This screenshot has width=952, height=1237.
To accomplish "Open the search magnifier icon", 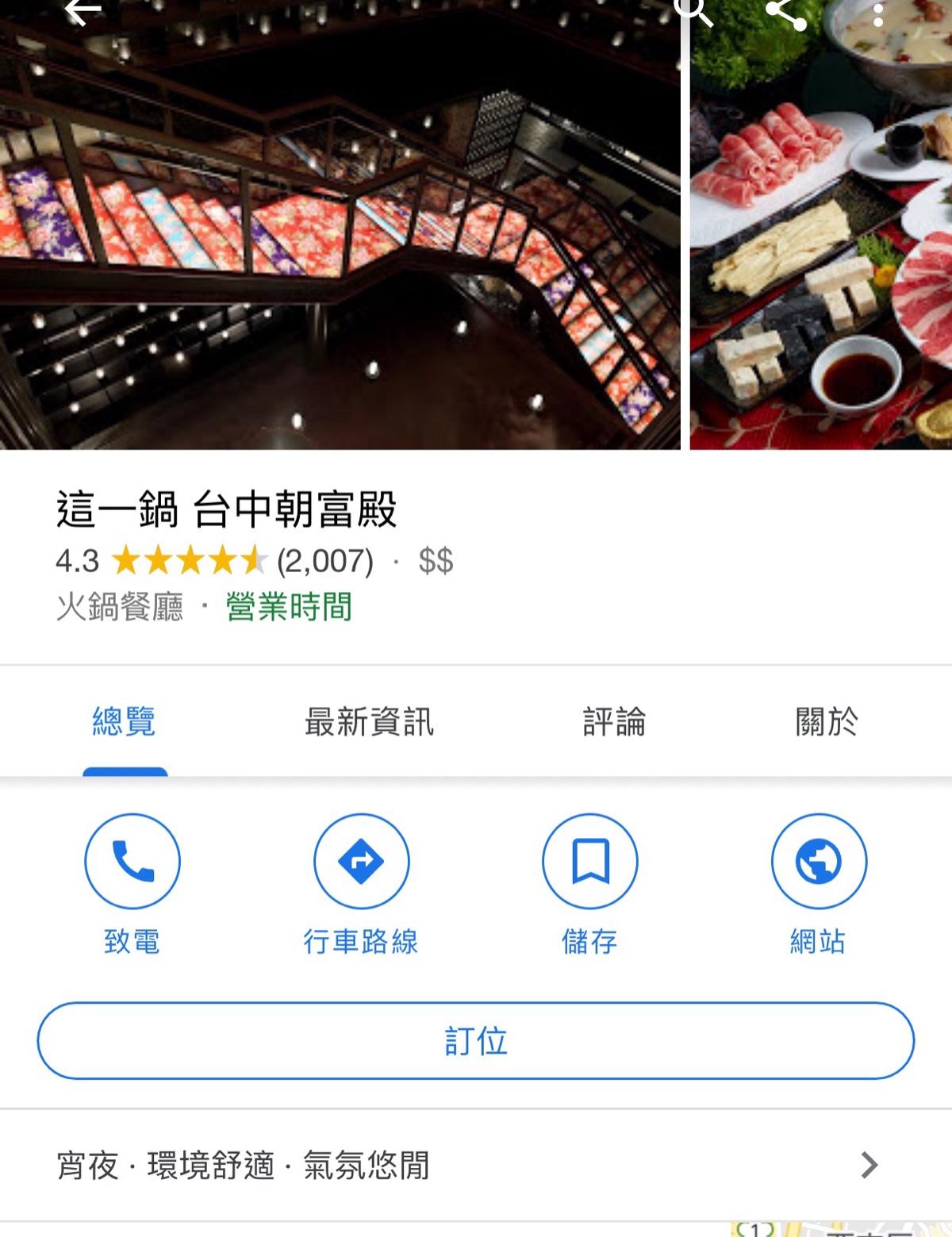I will click(x=693, y=11).
